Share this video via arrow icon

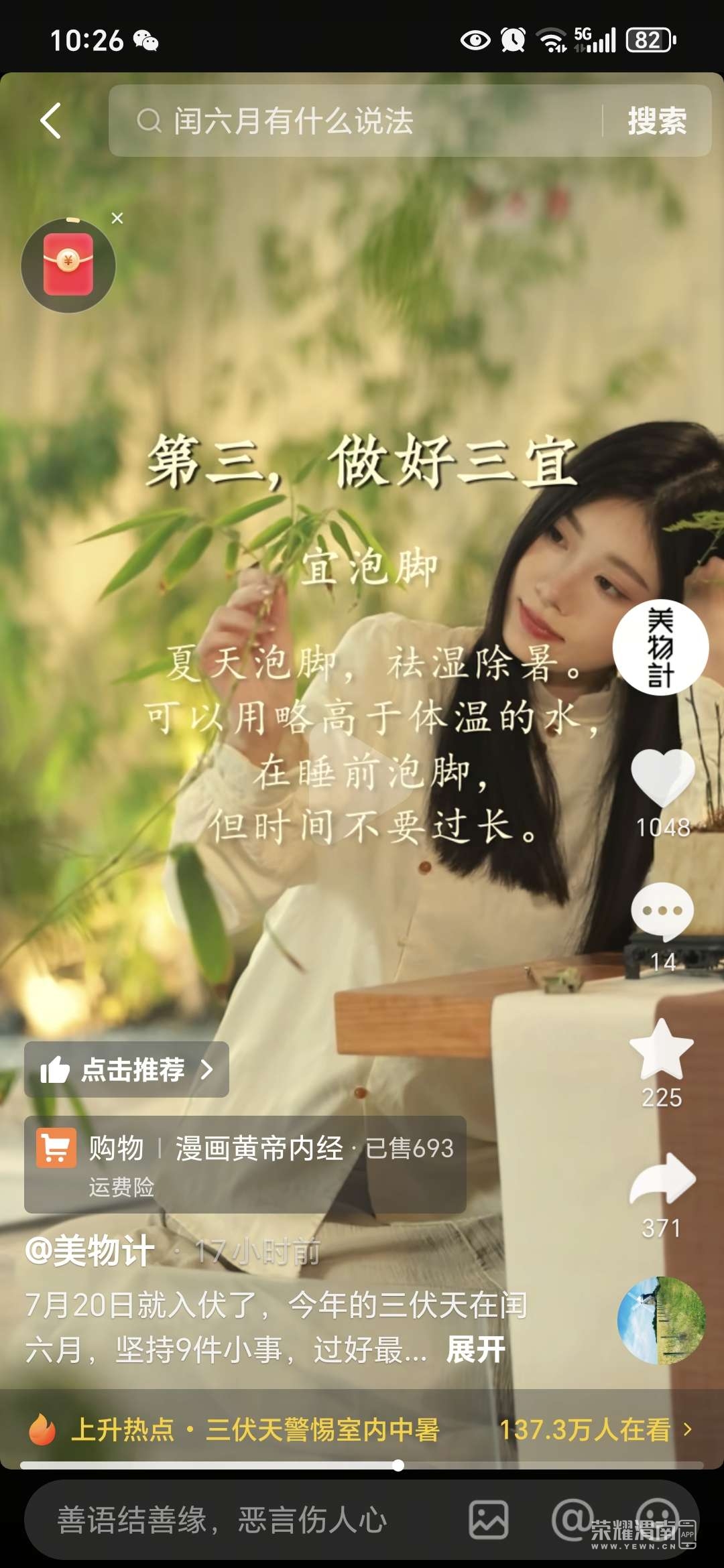[662, 1179]
